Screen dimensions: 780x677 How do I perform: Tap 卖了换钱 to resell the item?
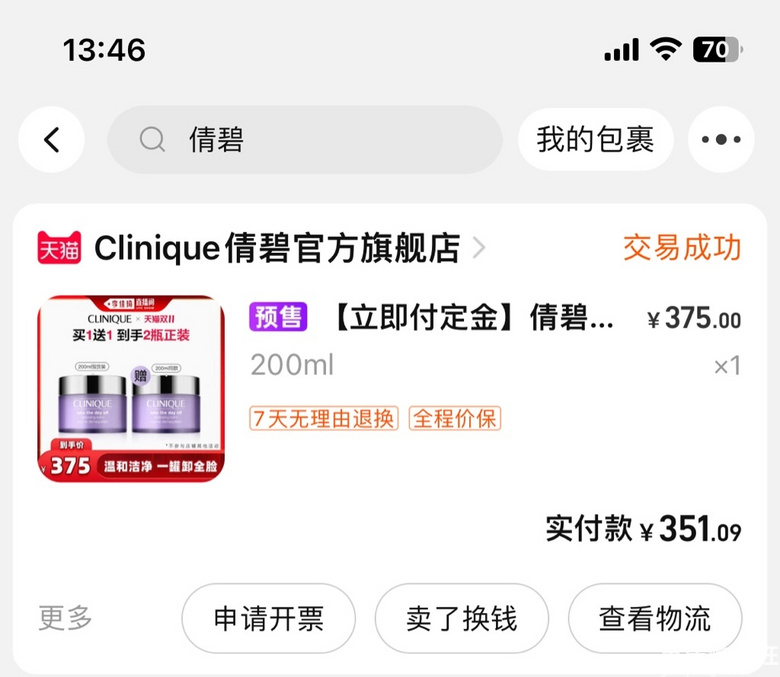(461, 619)
